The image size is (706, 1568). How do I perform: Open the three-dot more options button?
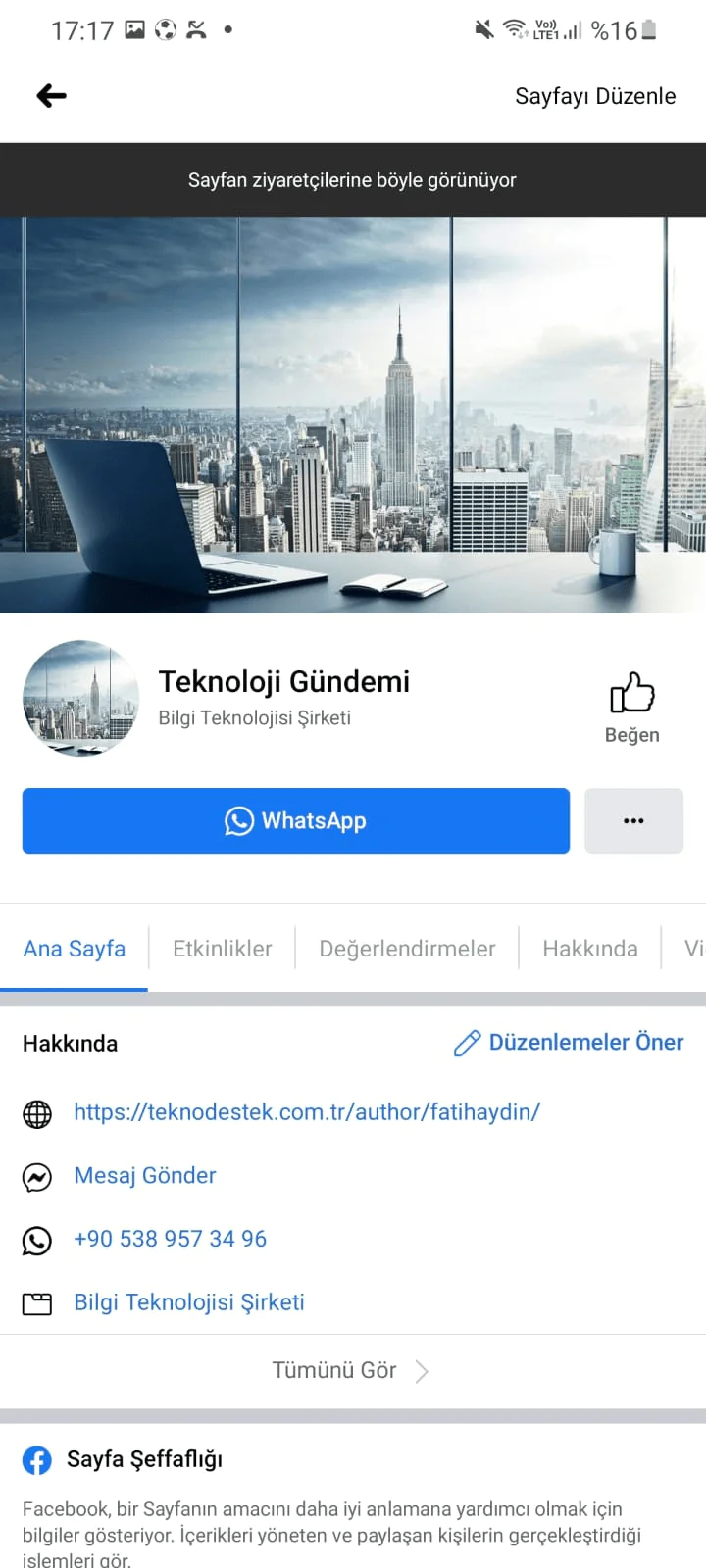tap(633, 821)
